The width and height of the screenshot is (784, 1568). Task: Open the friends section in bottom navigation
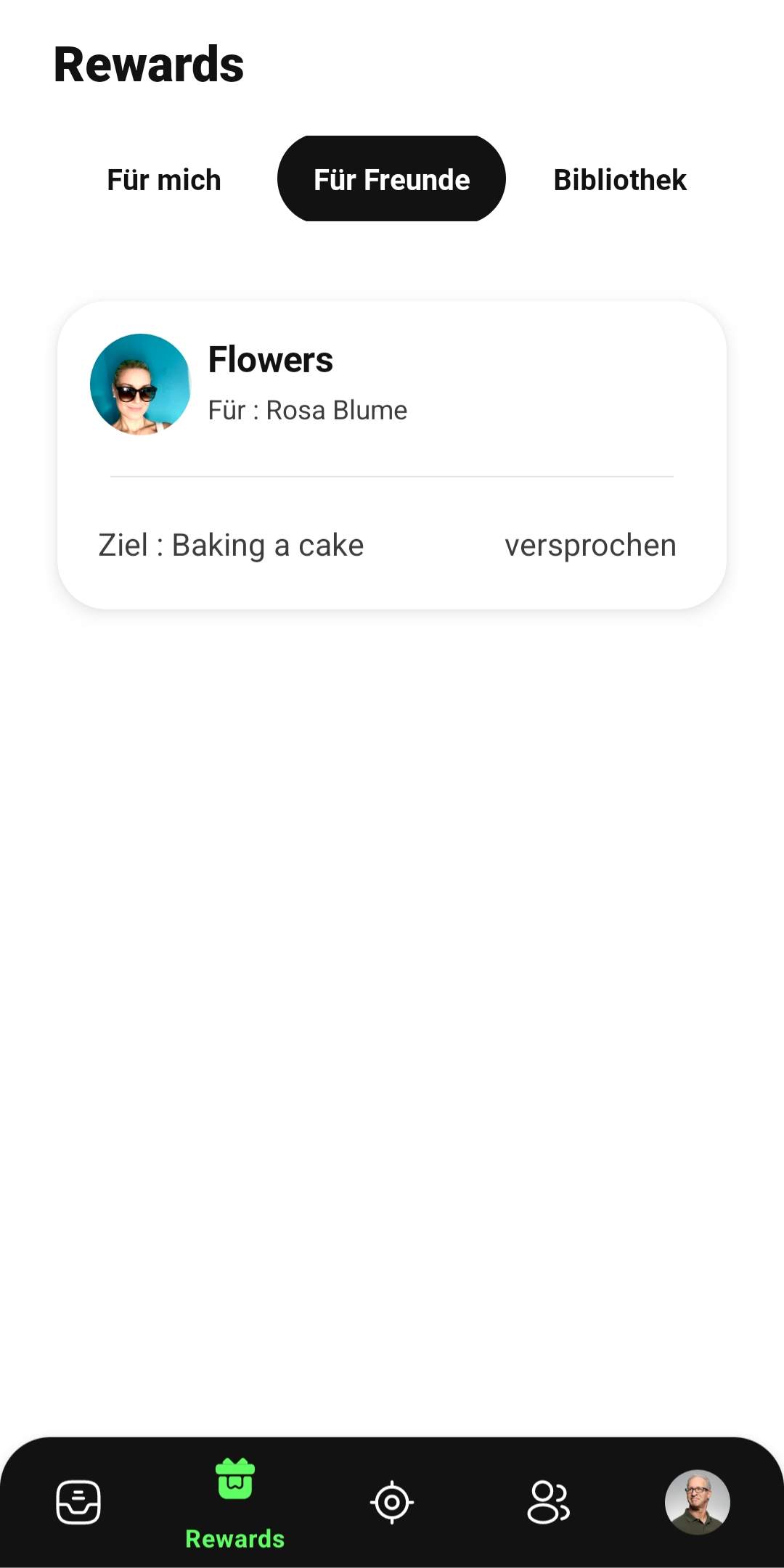(548, 1502)
